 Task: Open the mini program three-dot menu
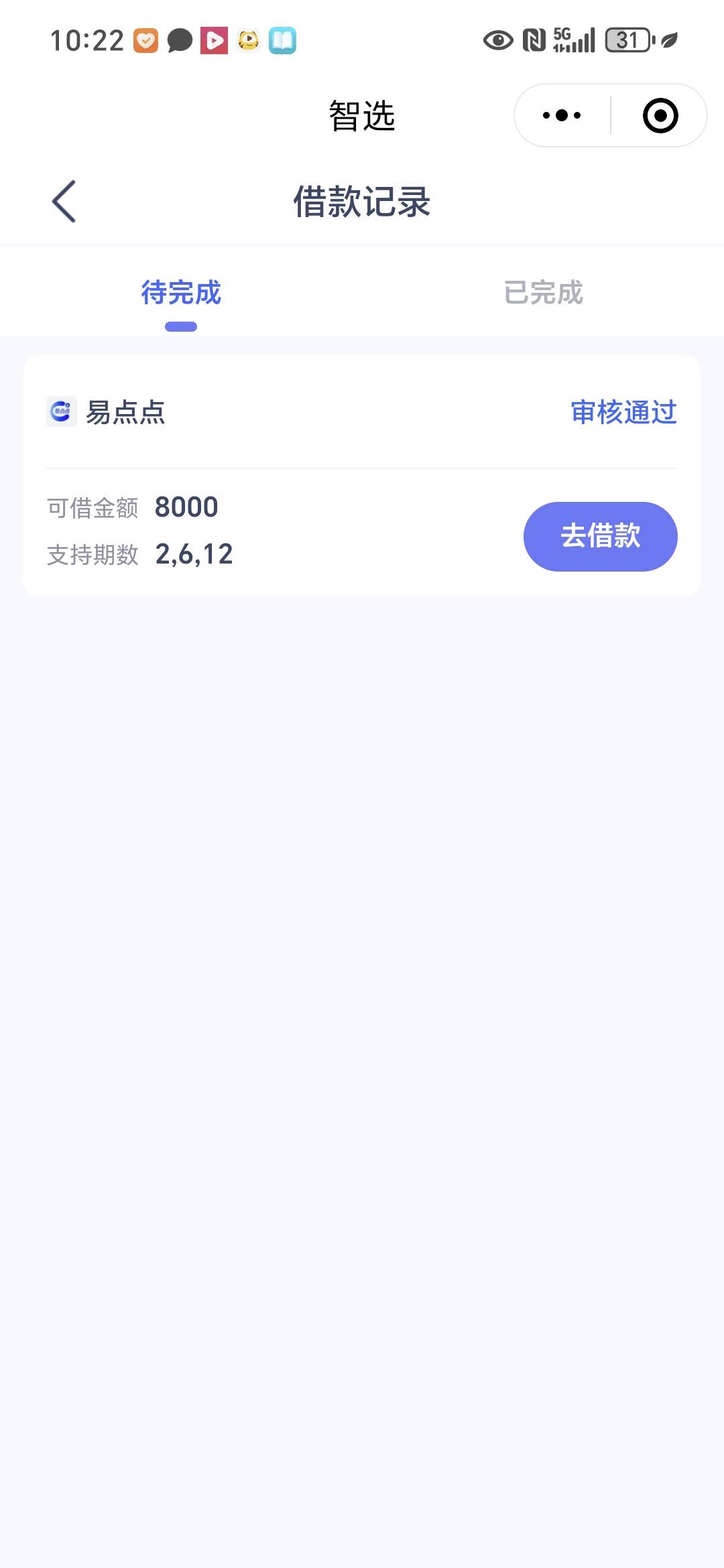562,115
